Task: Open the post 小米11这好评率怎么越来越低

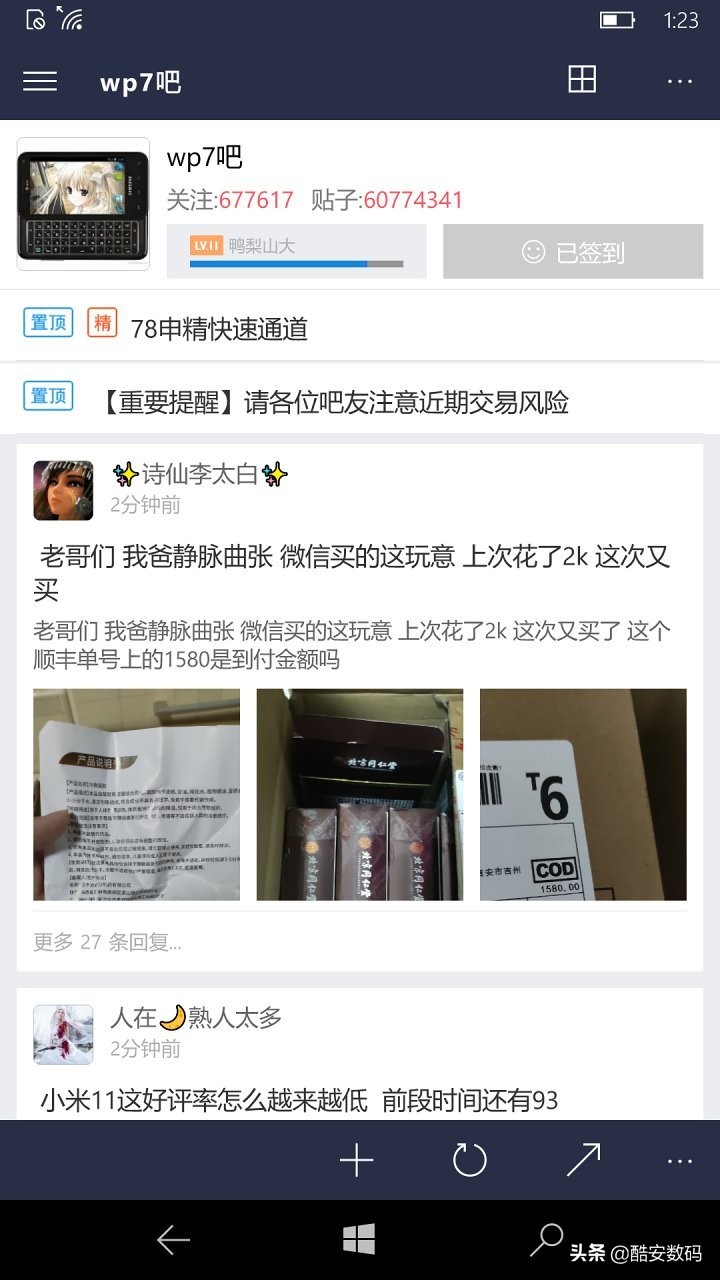Action: tap(300, 1101)
